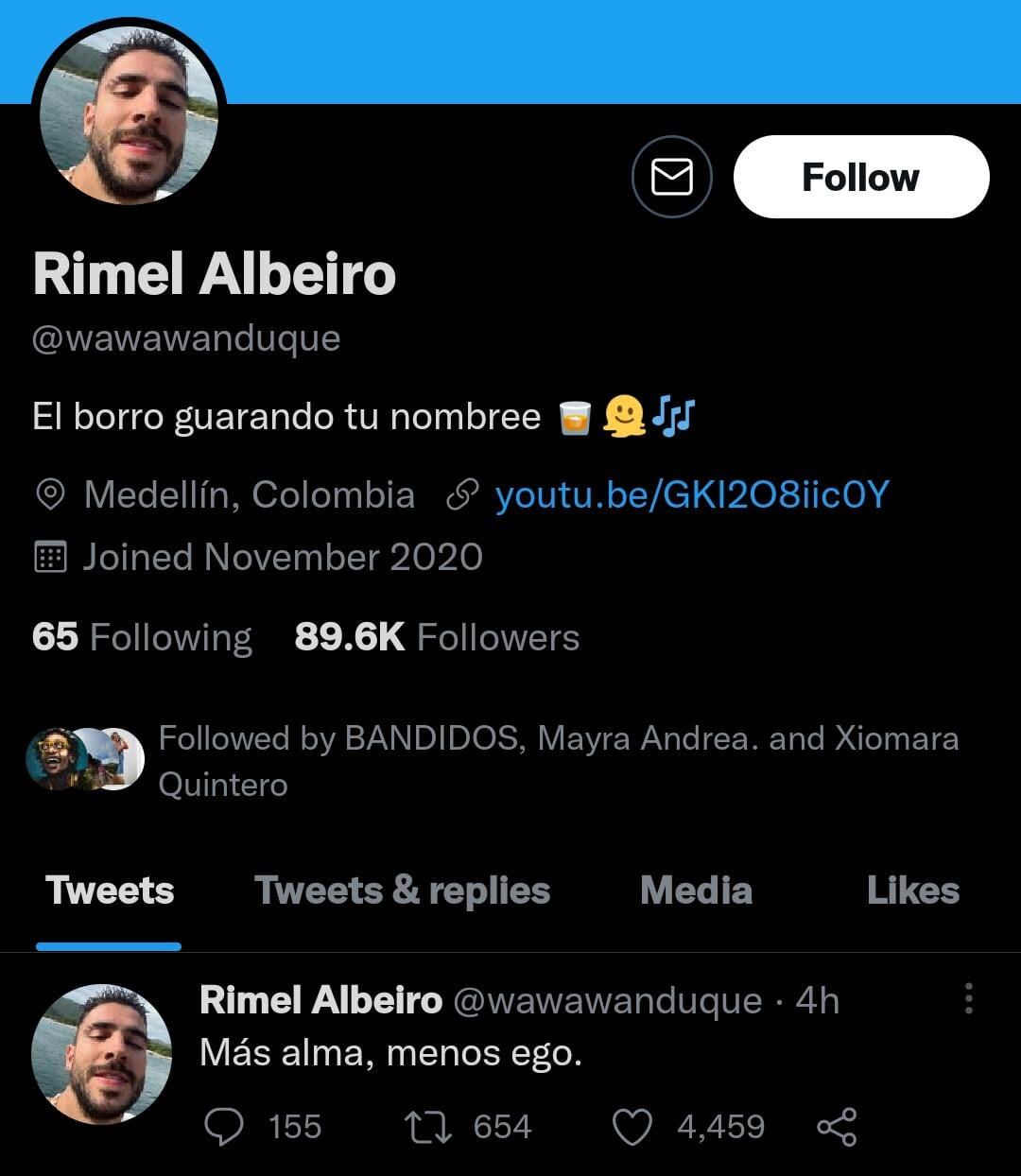Like the 'Más alma, menos ego' tweet
Viewport: 1021px width, 1176px height.
click(x=632, y=1126)
